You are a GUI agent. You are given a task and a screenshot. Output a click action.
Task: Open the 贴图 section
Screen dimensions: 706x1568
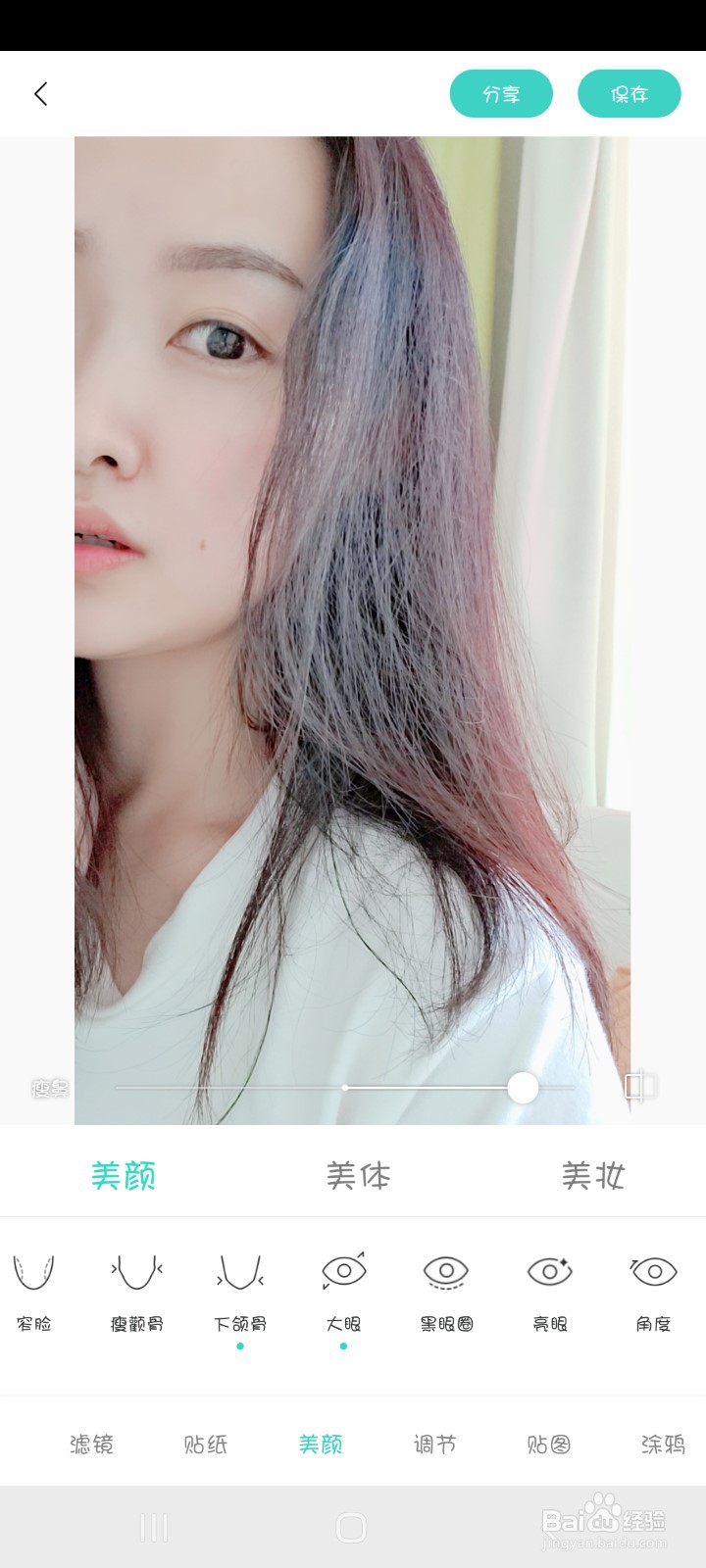(x=548, y=1444)
